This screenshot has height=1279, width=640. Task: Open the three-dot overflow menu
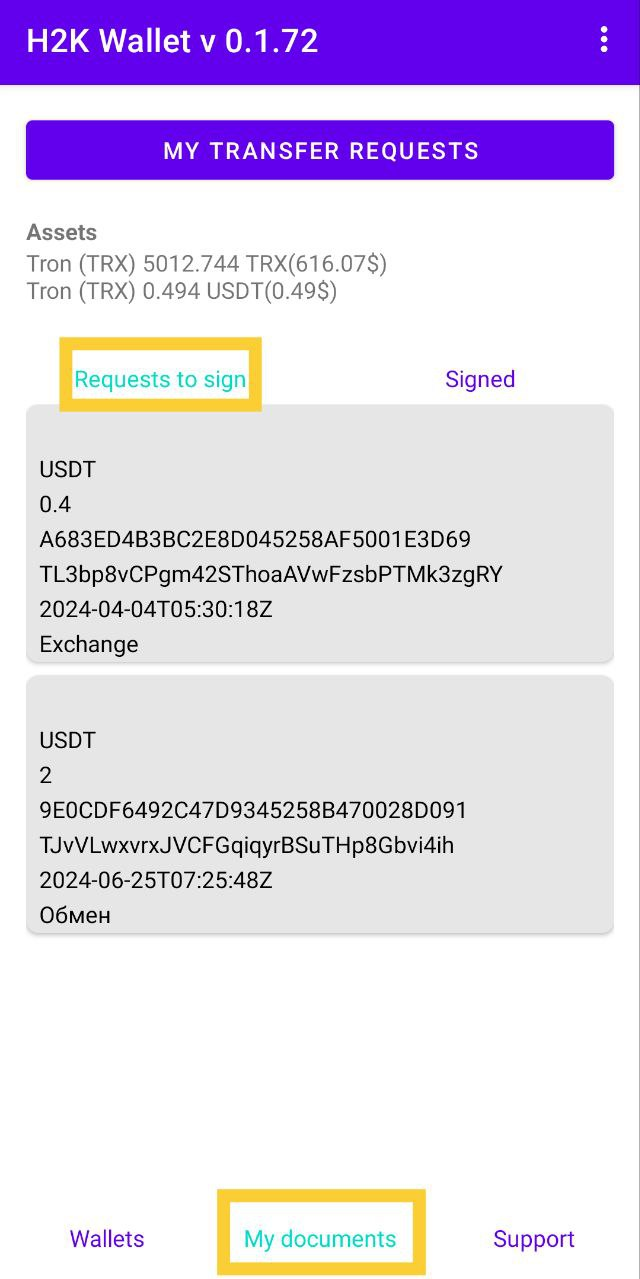point(603,40)
